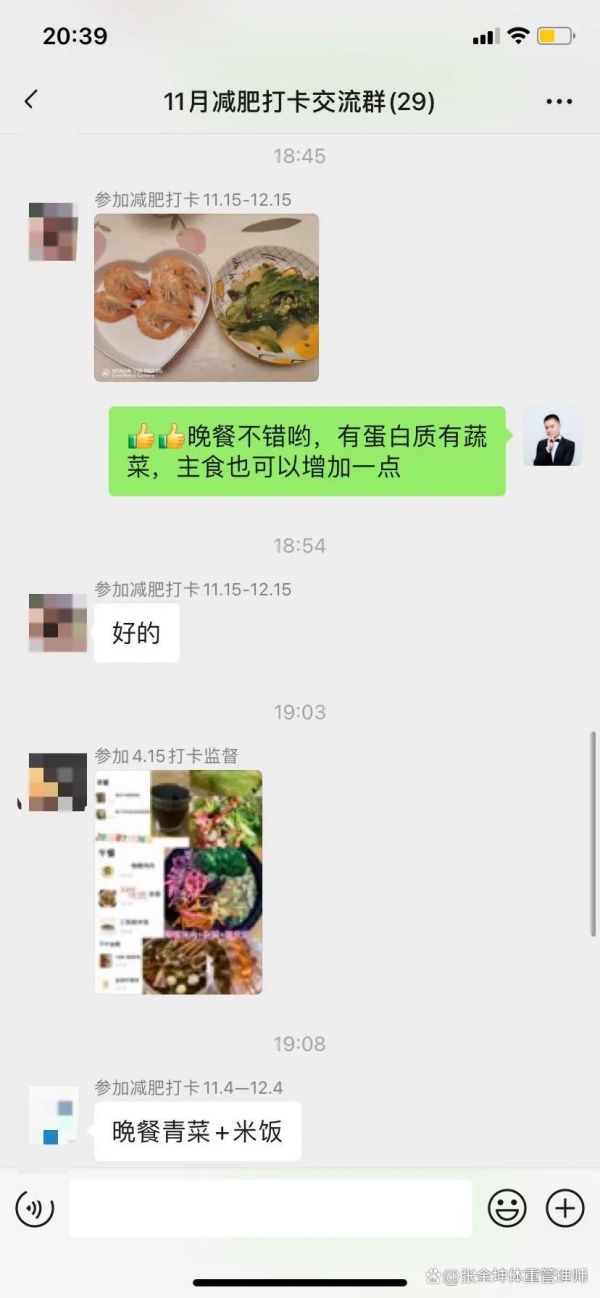
Task: Tap the coach's profile avatar
Action: (x=552, y=437)
